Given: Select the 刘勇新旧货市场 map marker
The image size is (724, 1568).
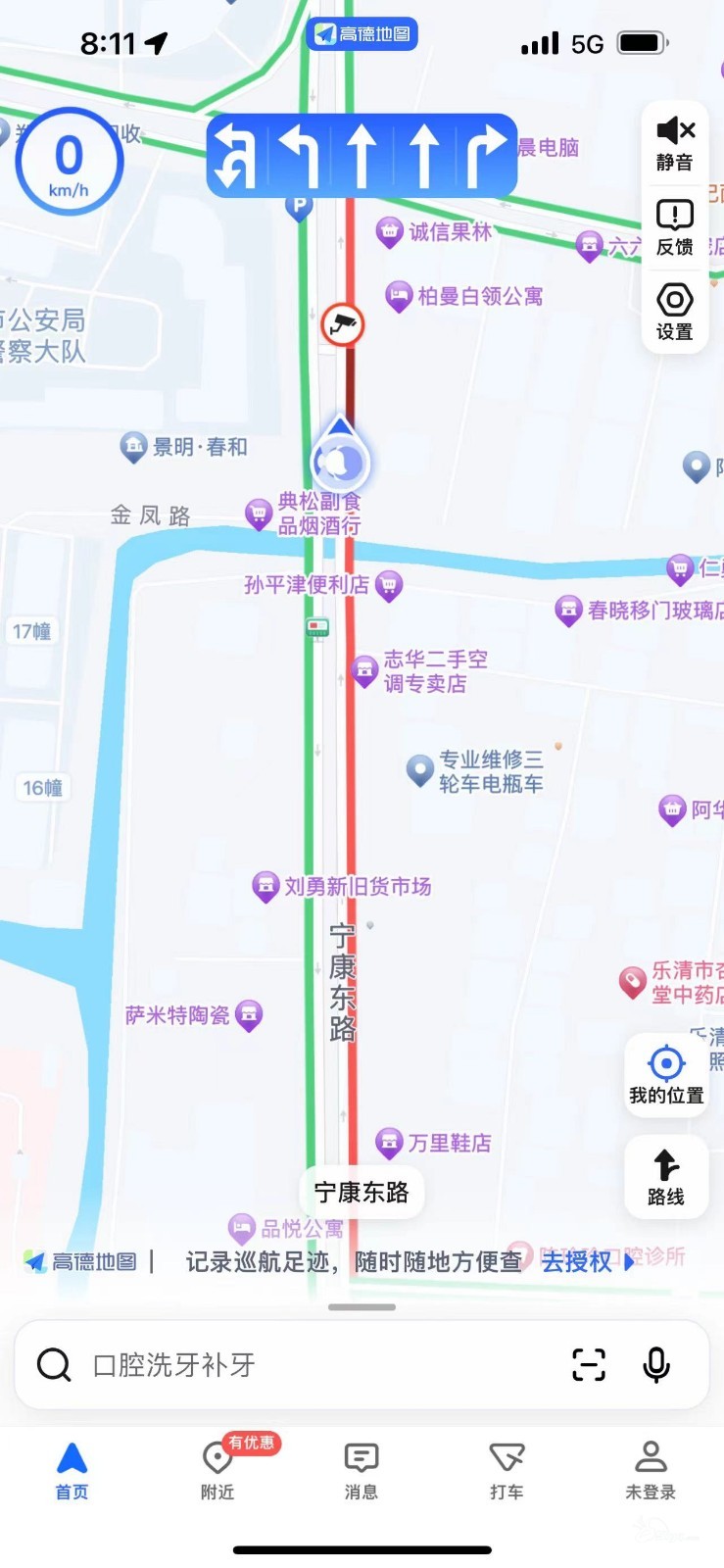Looking at the screenshot, I should coord(265,886).
